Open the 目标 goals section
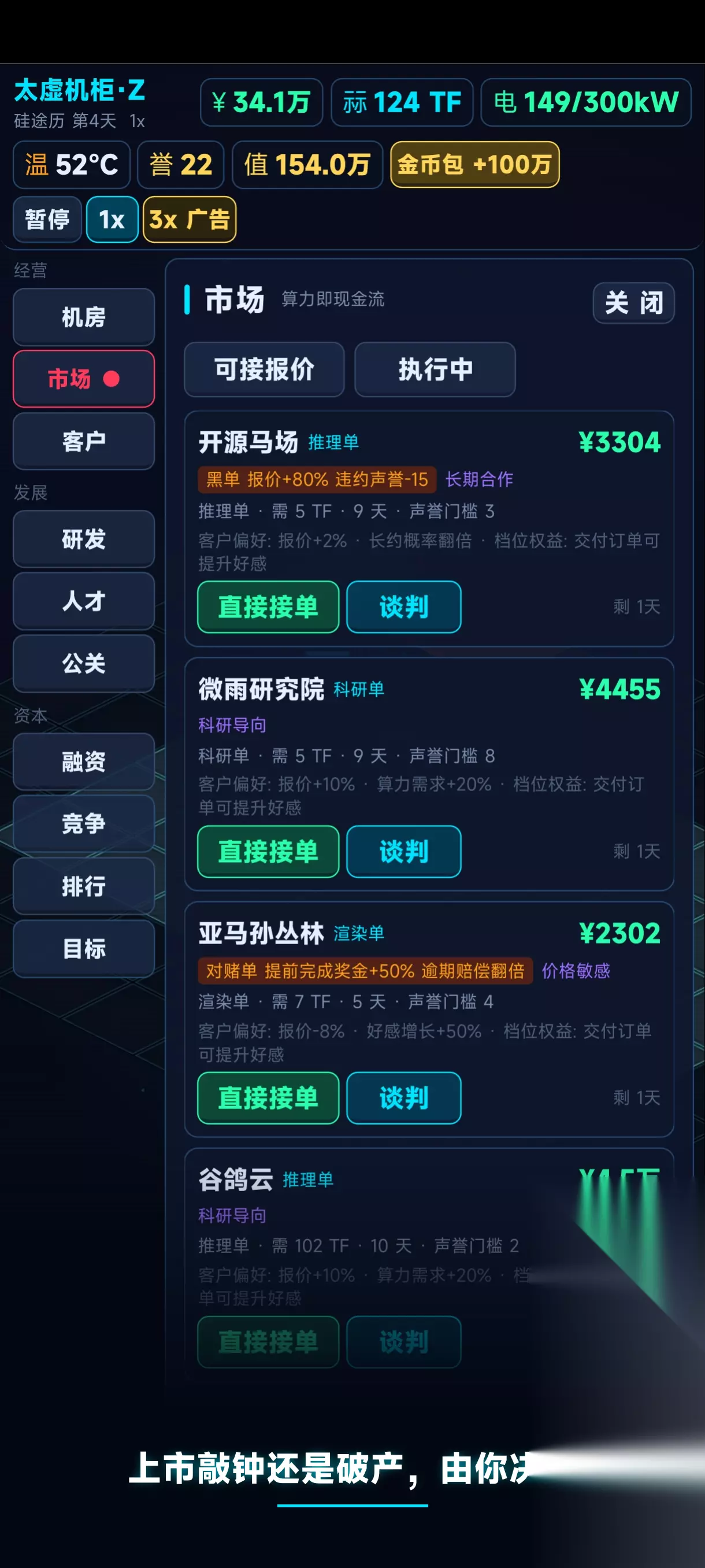This screenshot has height=1568, width=705. [84, 949]
